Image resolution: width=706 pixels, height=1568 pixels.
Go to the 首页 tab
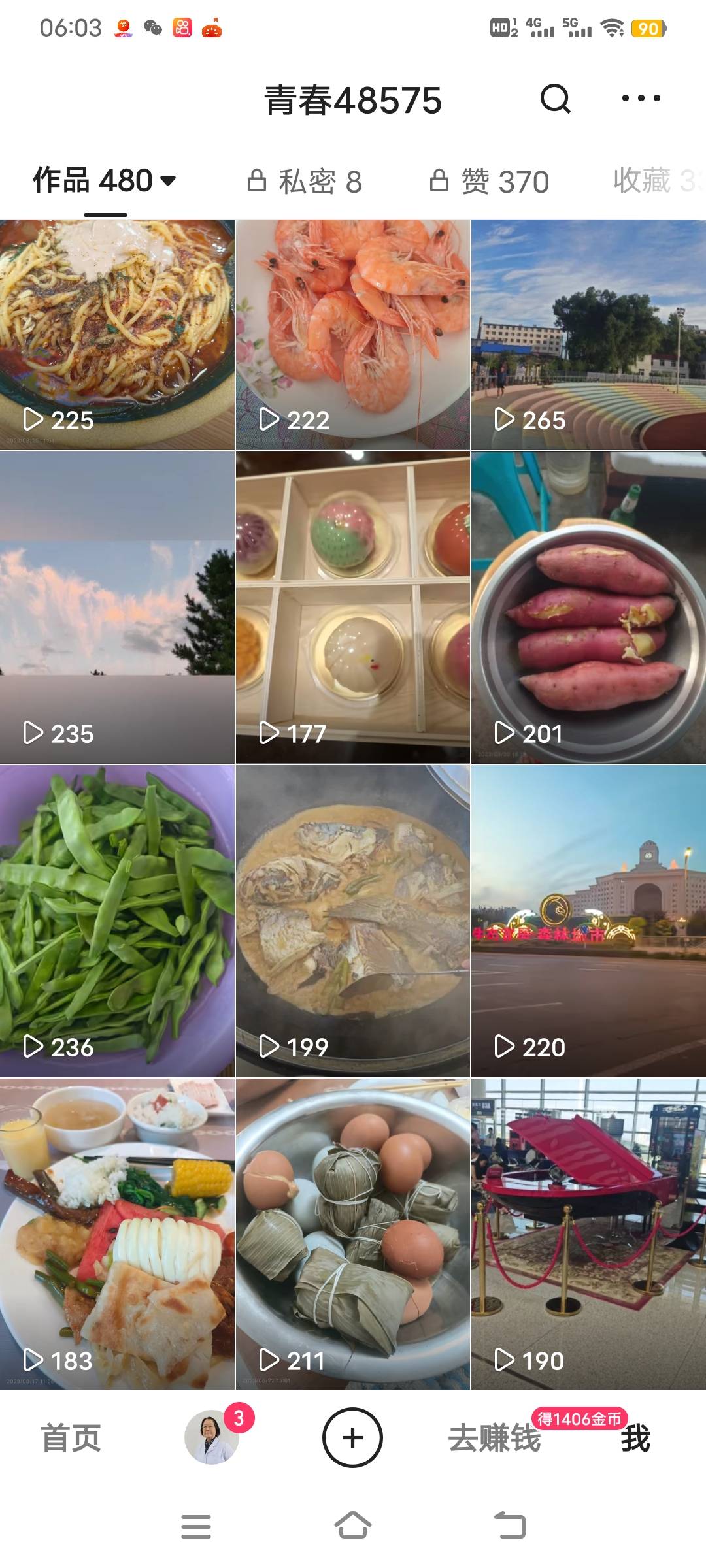point(71,1439)
